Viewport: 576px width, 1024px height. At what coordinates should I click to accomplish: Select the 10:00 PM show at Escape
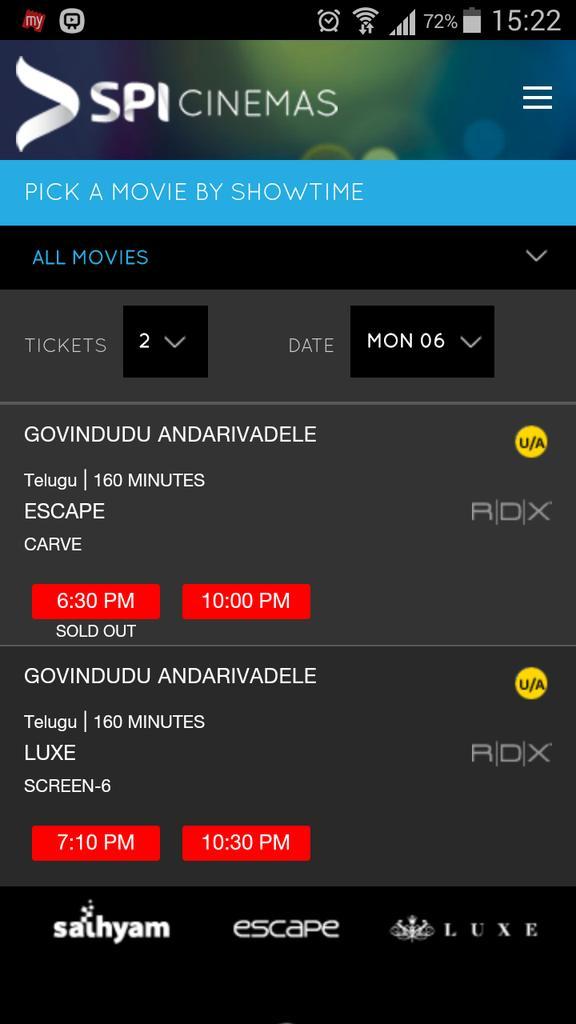[x=246, y=601]
